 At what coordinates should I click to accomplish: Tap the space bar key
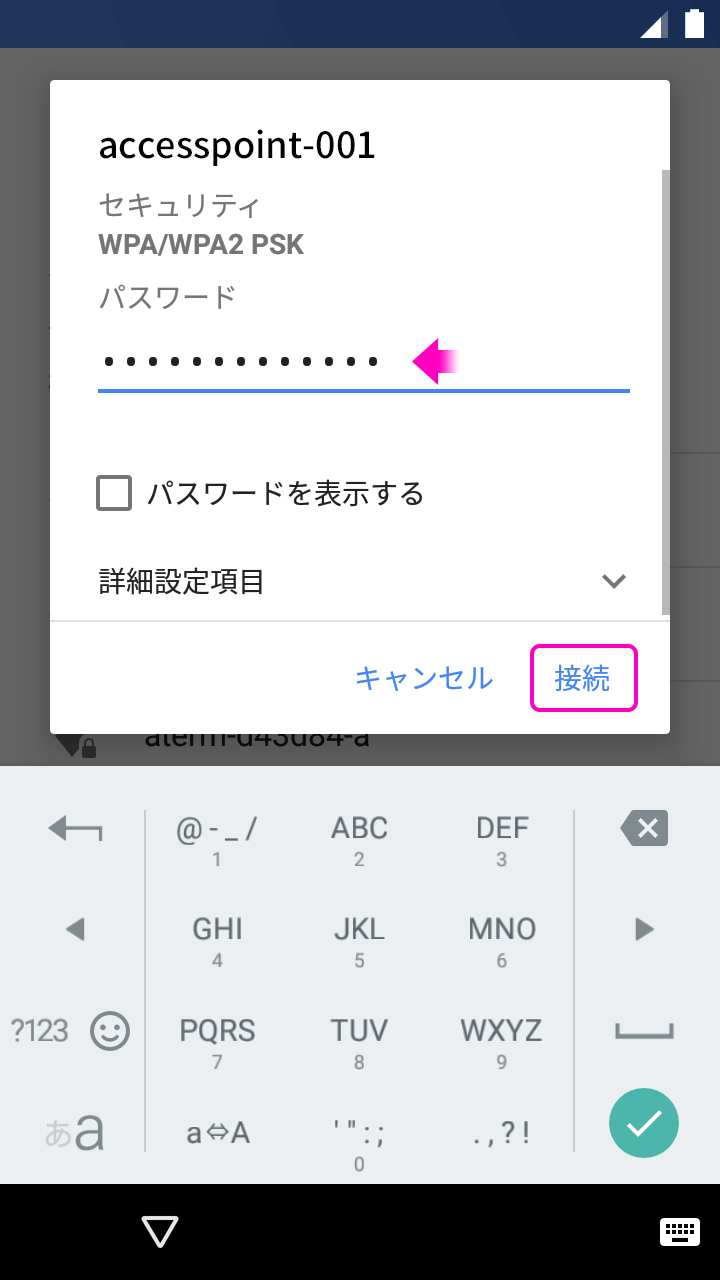pyautogui.click(x=644, y=1032)
